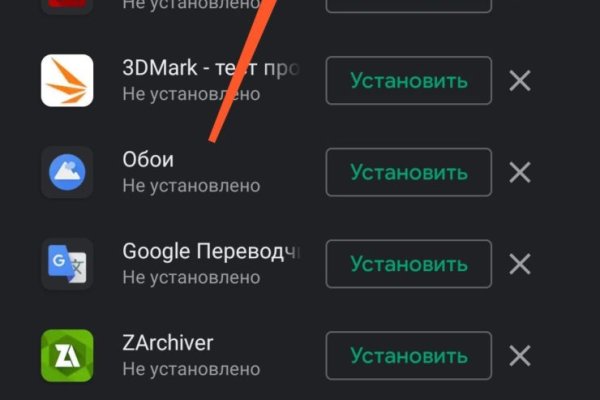Dismiss the Обои entry
The width and height of the screenshot is (600, 400).
520,172
